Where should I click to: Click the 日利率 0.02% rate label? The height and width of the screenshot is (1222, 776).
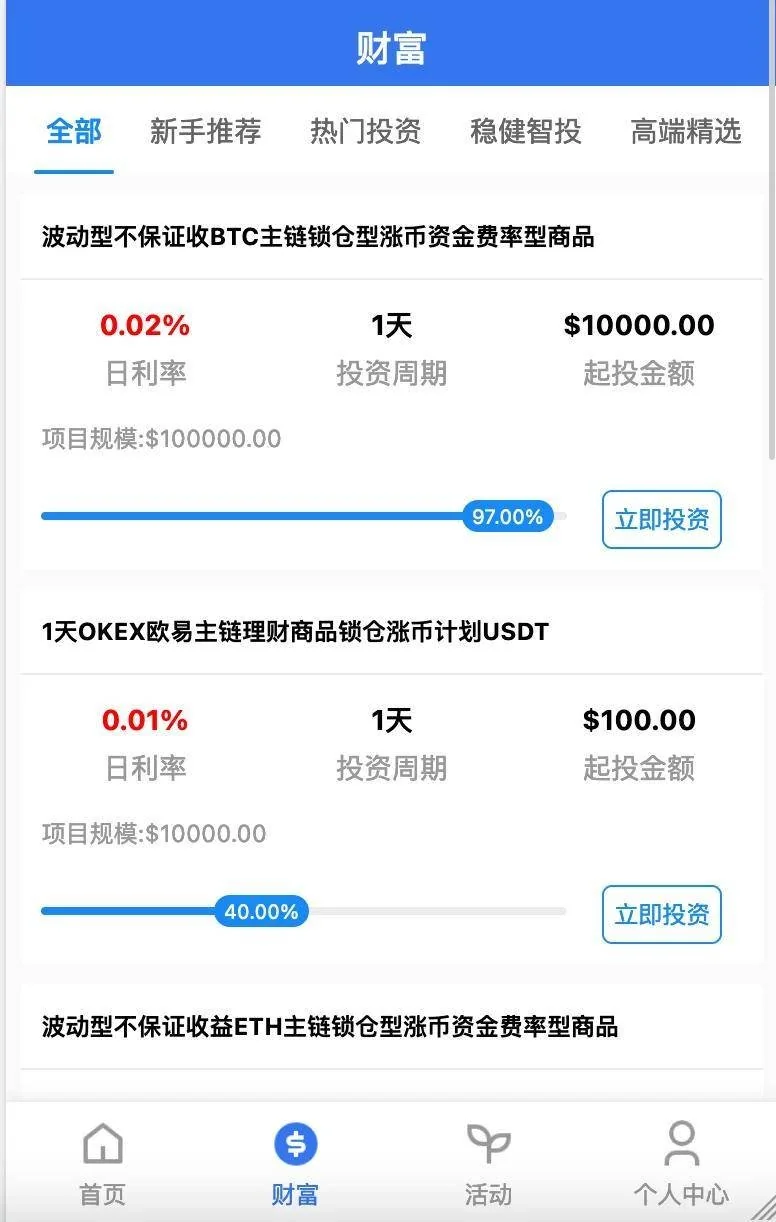coord(144,325)
